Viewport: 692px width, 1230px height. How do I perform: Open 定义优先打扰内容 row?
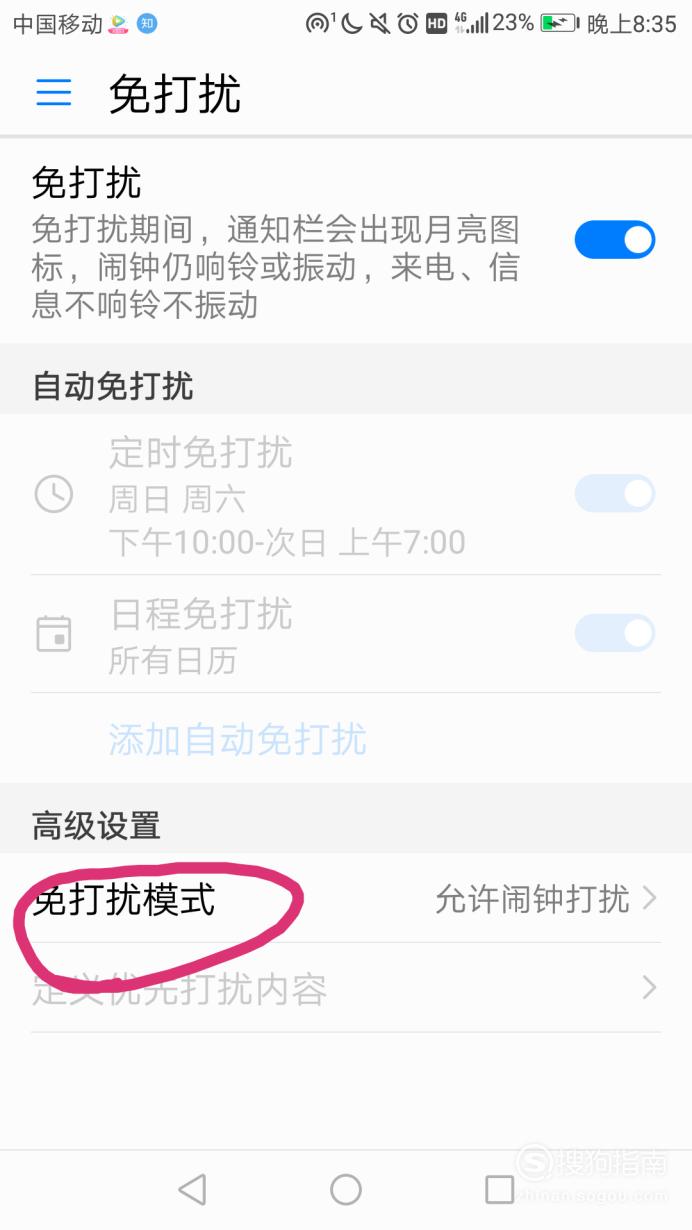pos(346,989)
